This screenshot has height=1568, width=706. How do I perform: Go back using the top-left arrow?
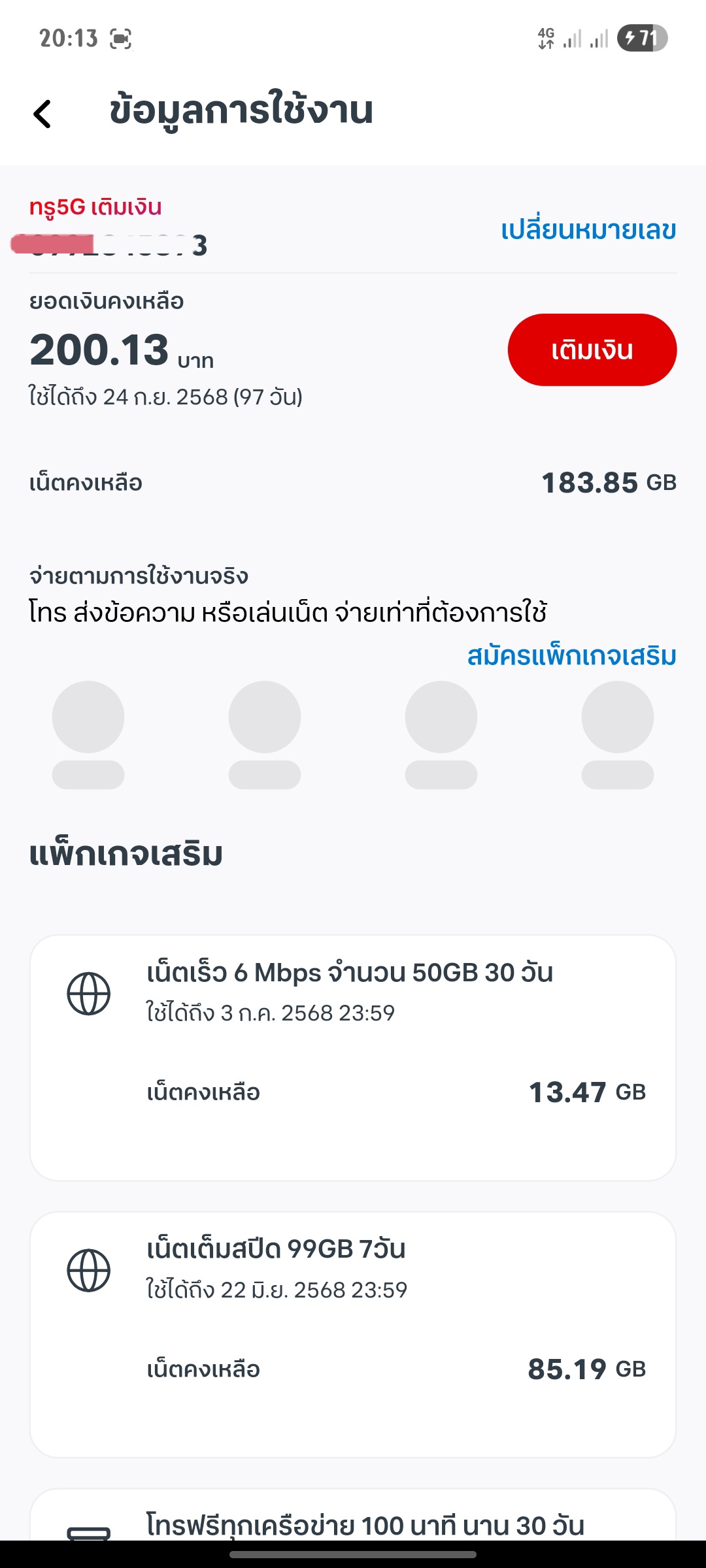42,114
